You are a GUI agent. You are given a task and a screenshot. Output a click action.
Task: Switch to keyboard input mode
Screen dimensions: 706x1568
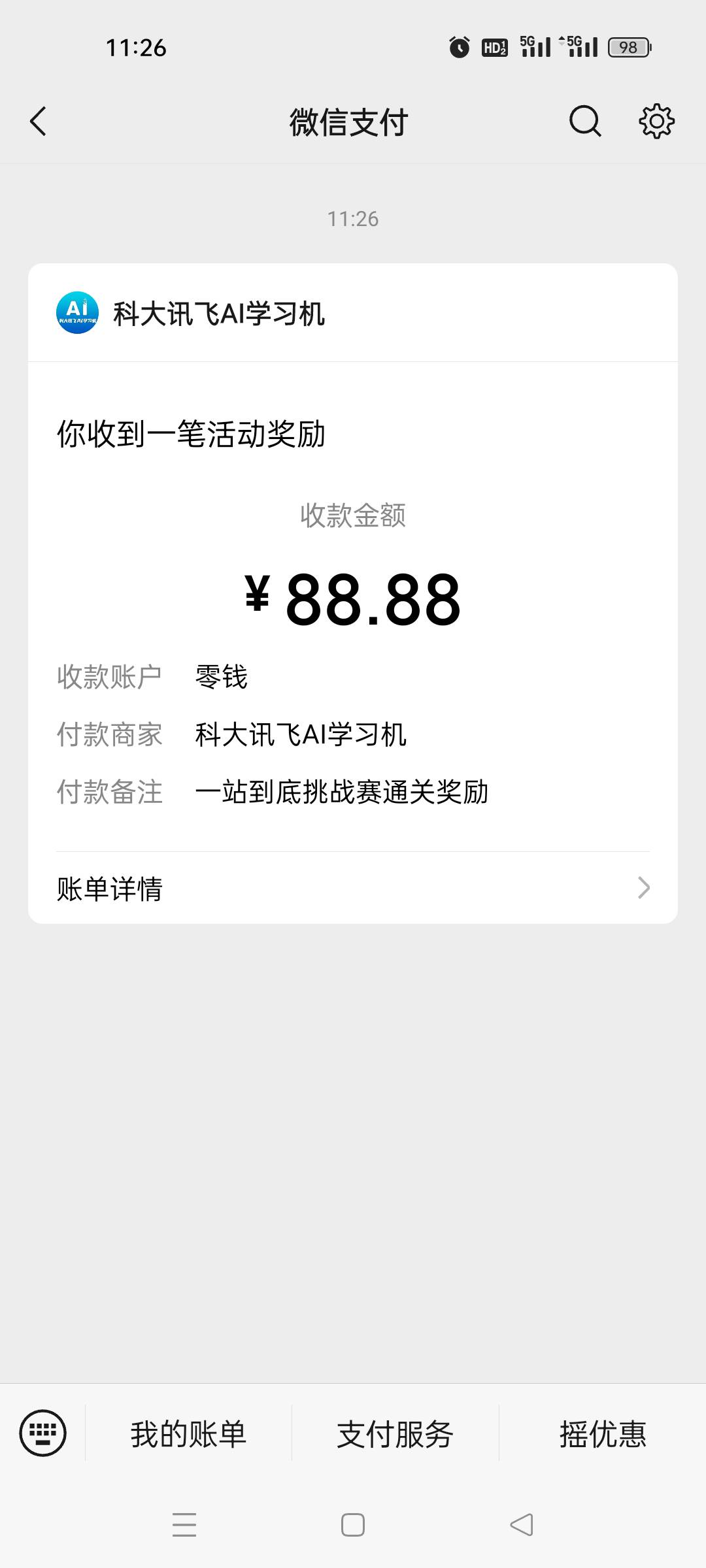point(43,1433)
